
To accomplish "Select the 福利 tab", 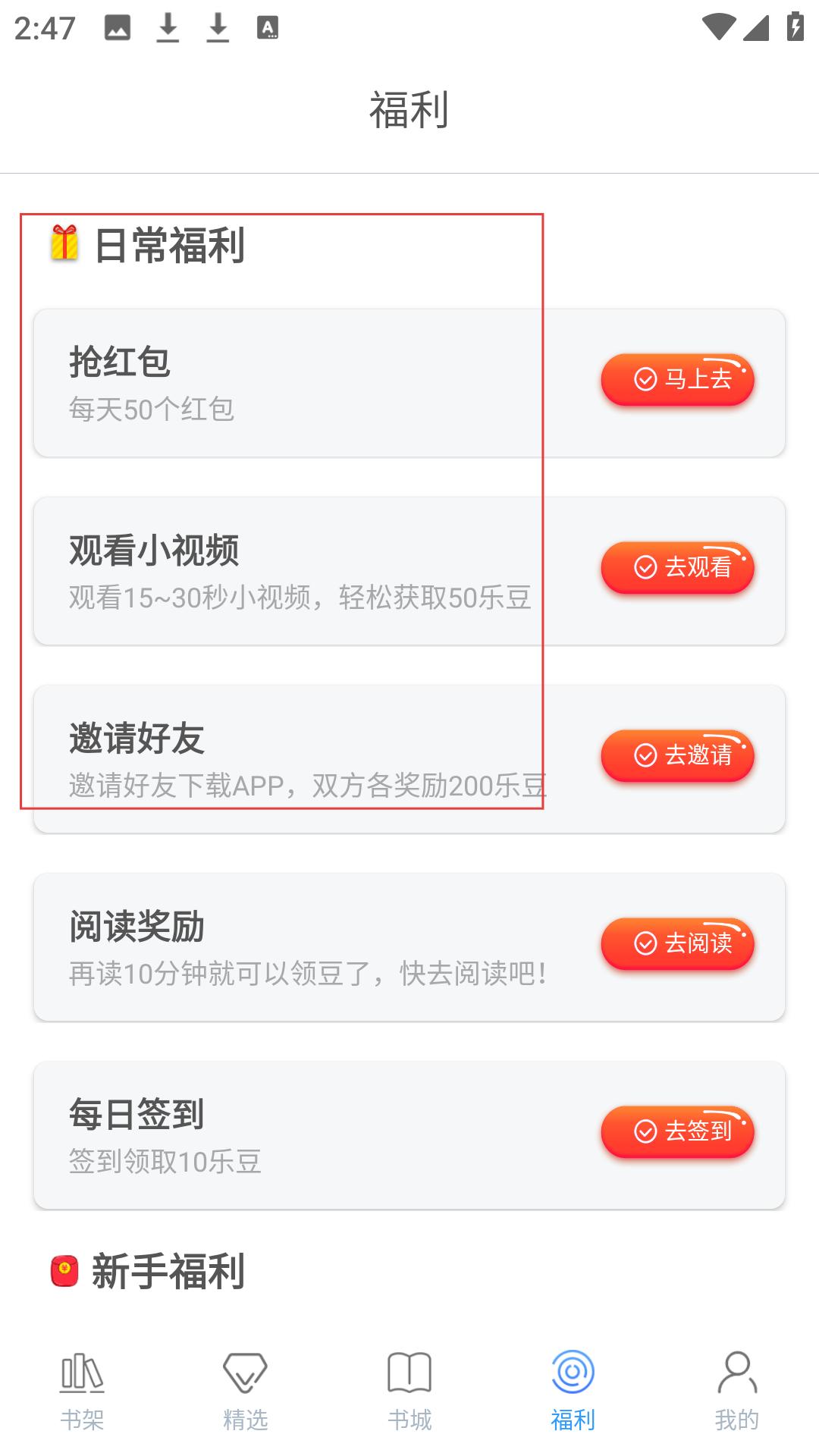I will pos(573,1391).
